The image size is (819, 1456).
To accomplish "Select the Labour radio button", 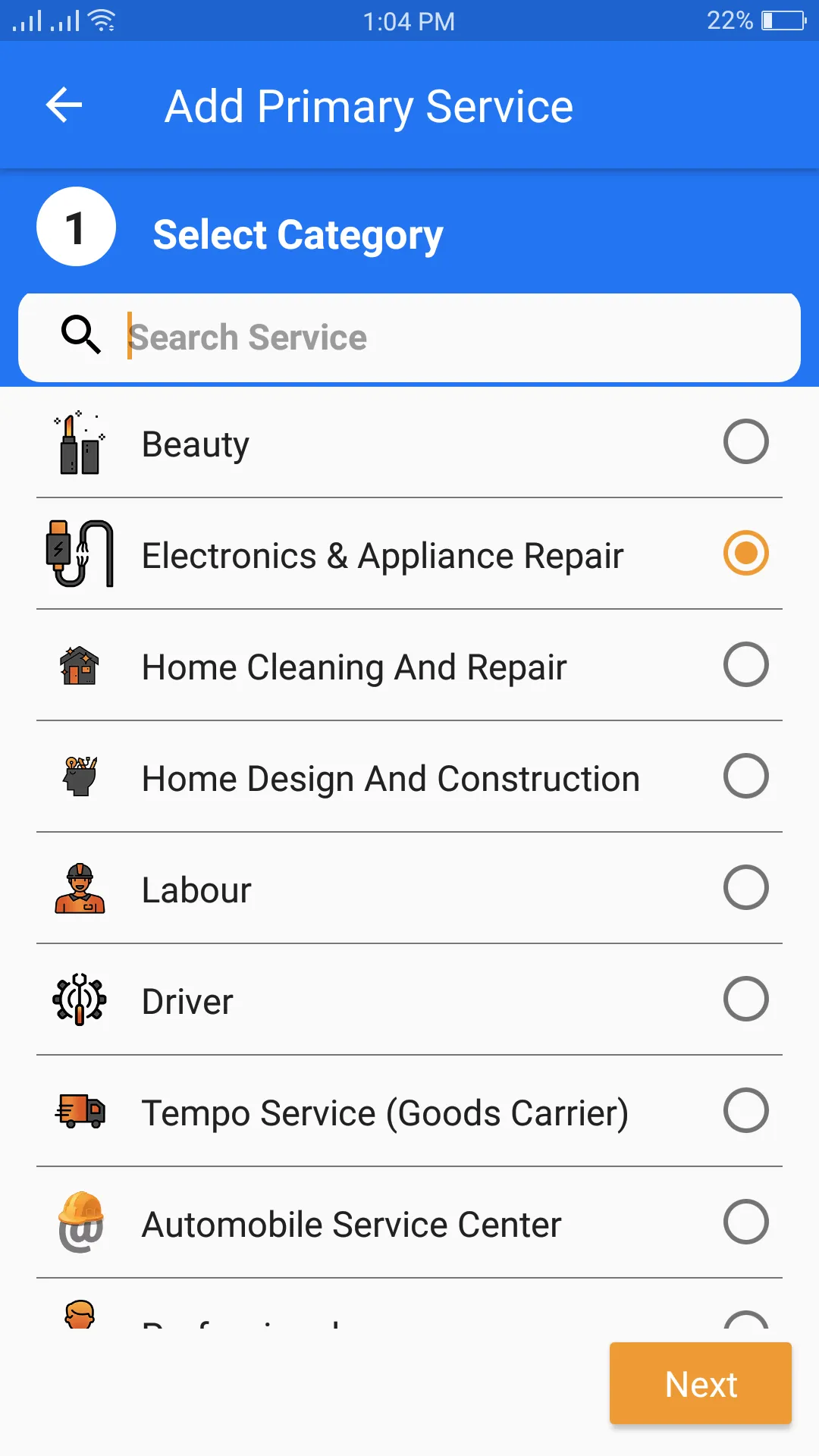I will (x=746, y=888).
